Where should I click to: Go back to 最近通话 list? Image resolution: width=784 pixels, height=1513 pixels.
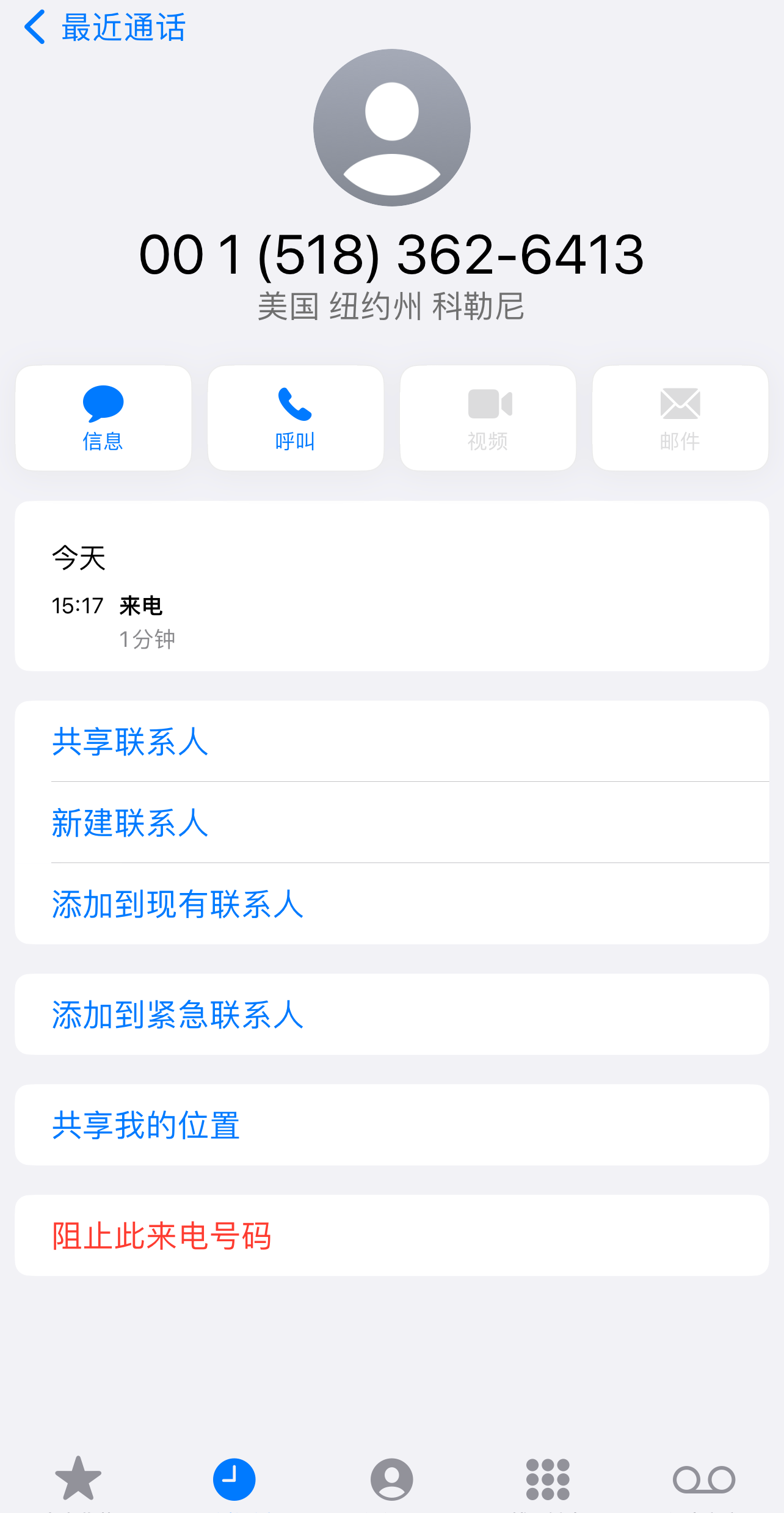(104, 27)
